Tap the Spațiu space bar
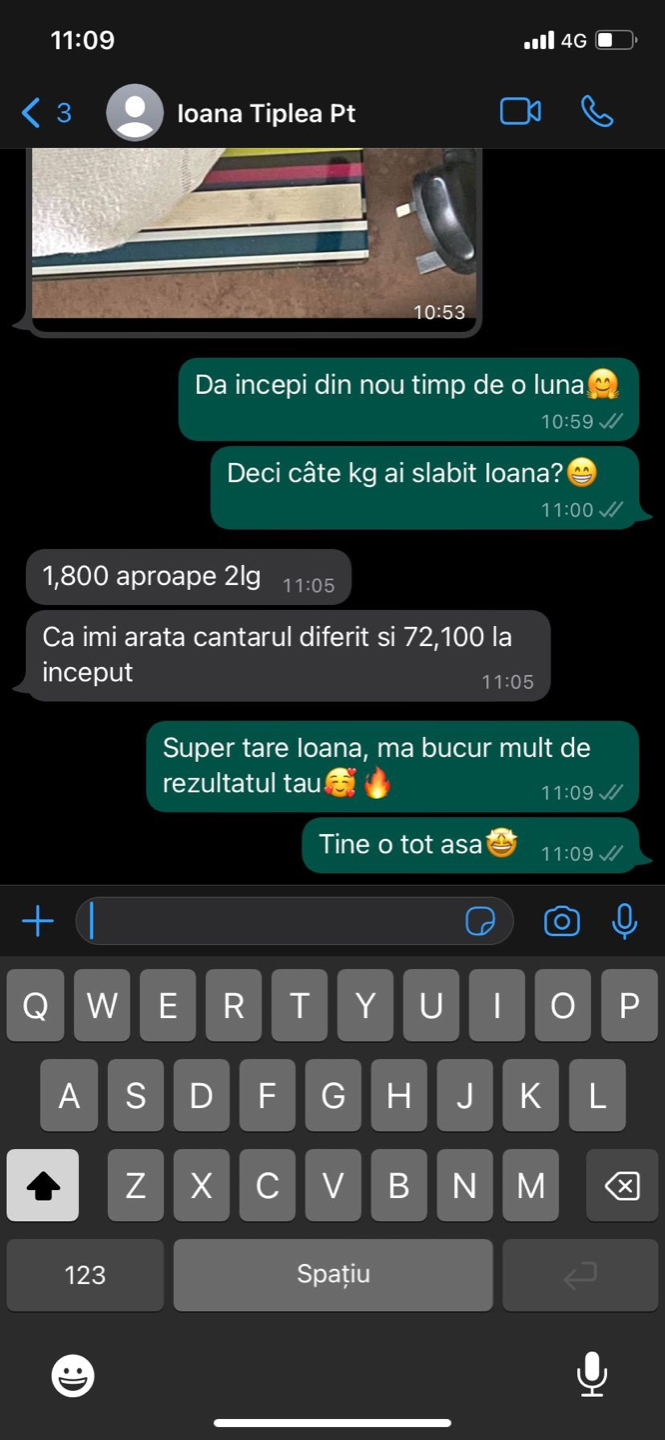The height and width of the screenshot is (1440, 665). coord(333,1275)
